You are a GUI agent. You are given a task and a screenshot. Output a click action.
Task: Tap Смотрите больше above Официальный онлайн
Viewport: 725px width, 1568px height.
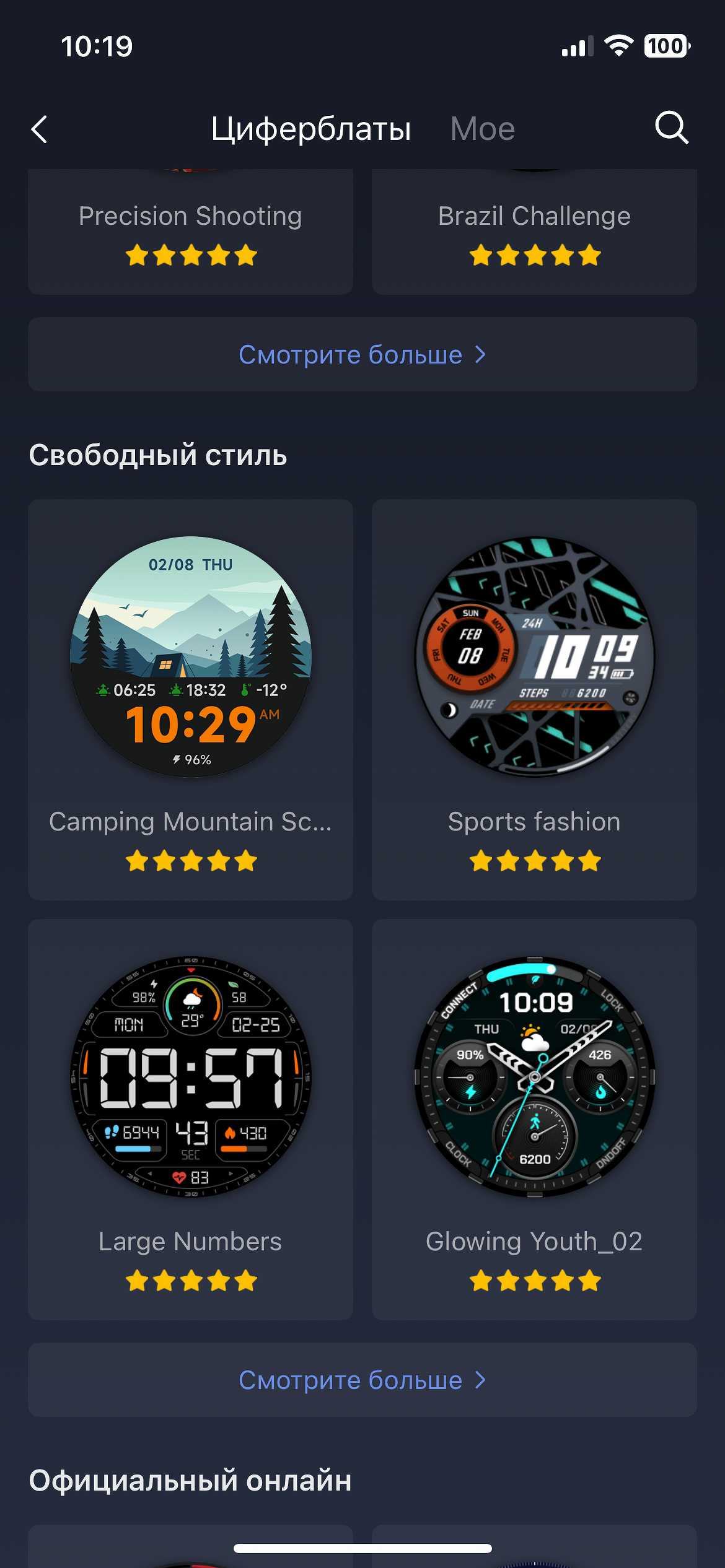click(x=362, y=1380)
